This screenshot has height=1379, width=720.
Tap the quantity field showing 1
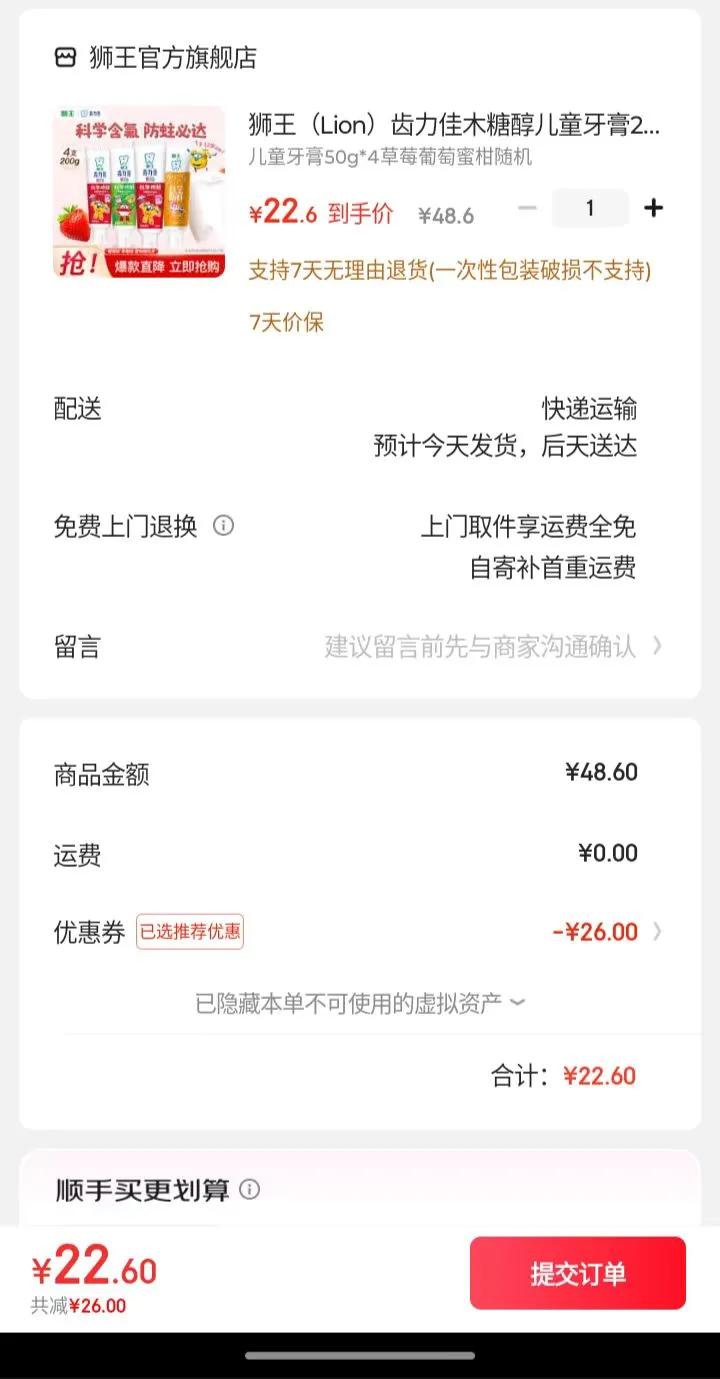(x=590, y=208)
